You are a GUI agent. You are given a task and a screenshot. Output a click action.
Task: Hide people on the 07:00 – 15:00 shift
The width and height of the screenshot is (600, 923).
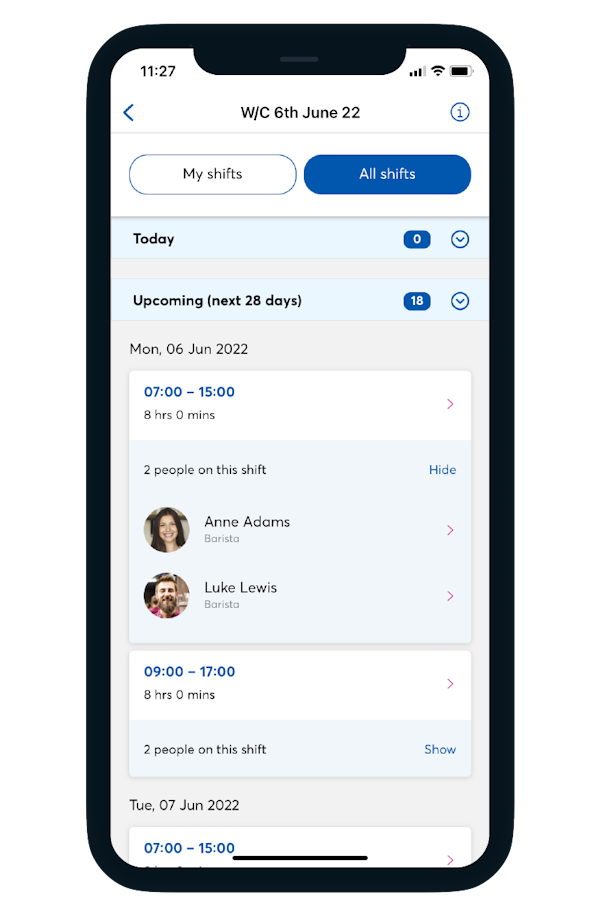[x=442, y=470]
